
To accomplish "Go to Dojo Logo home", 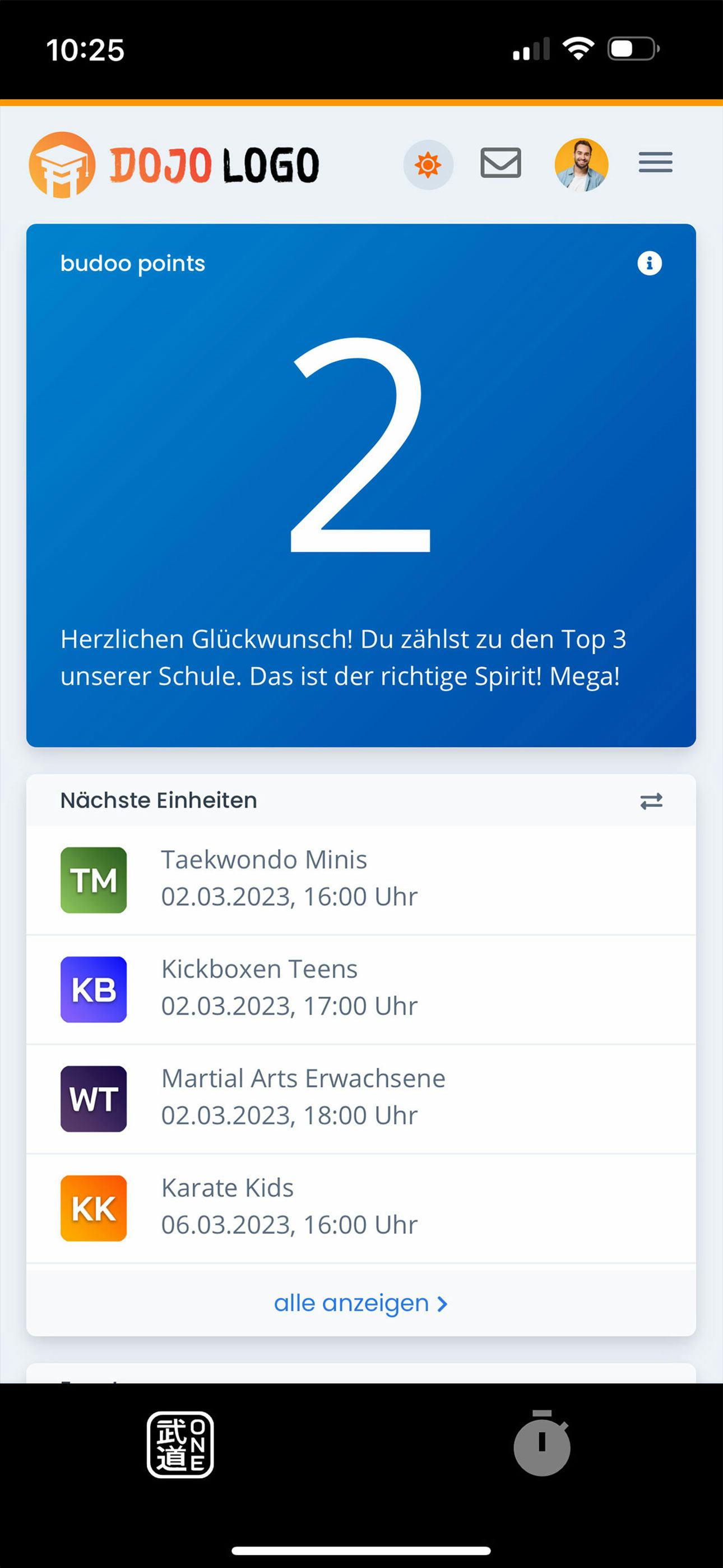I will click(174, 164).
